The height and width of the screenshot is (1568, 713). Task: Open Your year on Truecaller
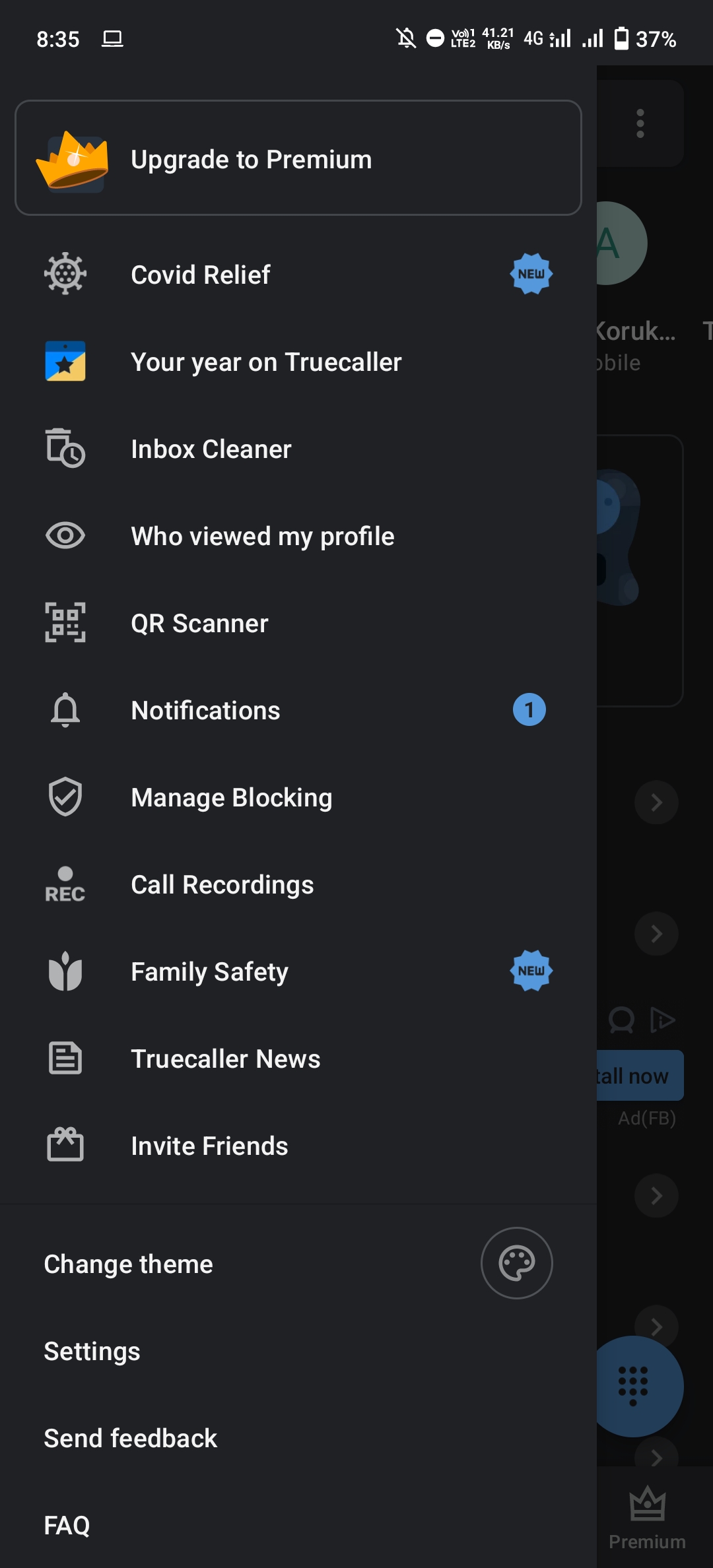266,362
